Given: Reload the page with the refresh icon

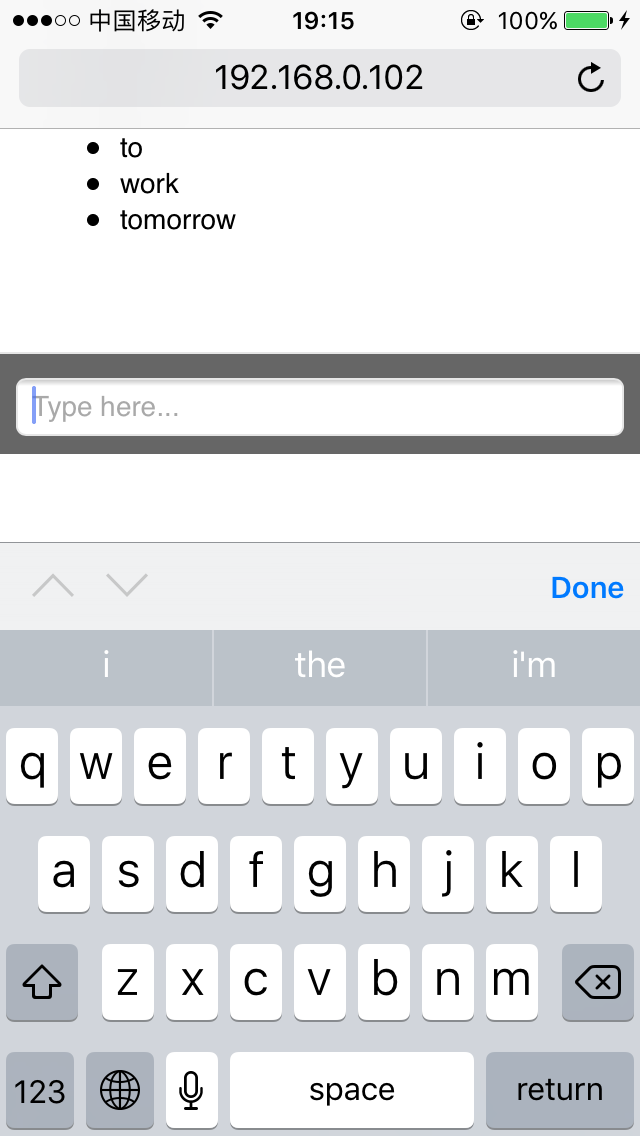Looking at the screenshot, I should [x=591, y=78].
